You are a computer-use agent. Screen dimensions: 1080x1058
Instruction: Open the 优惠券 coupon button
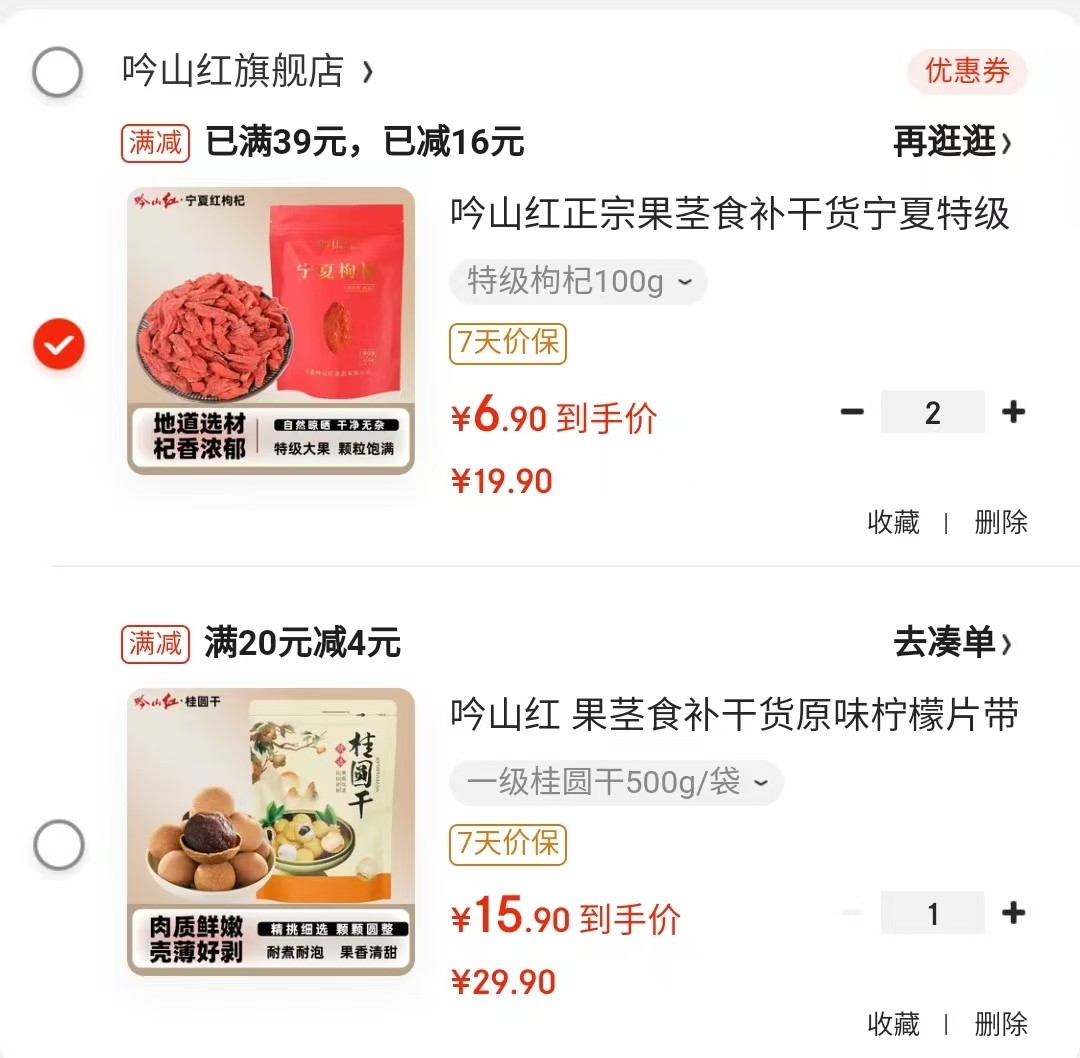(966, 71)
